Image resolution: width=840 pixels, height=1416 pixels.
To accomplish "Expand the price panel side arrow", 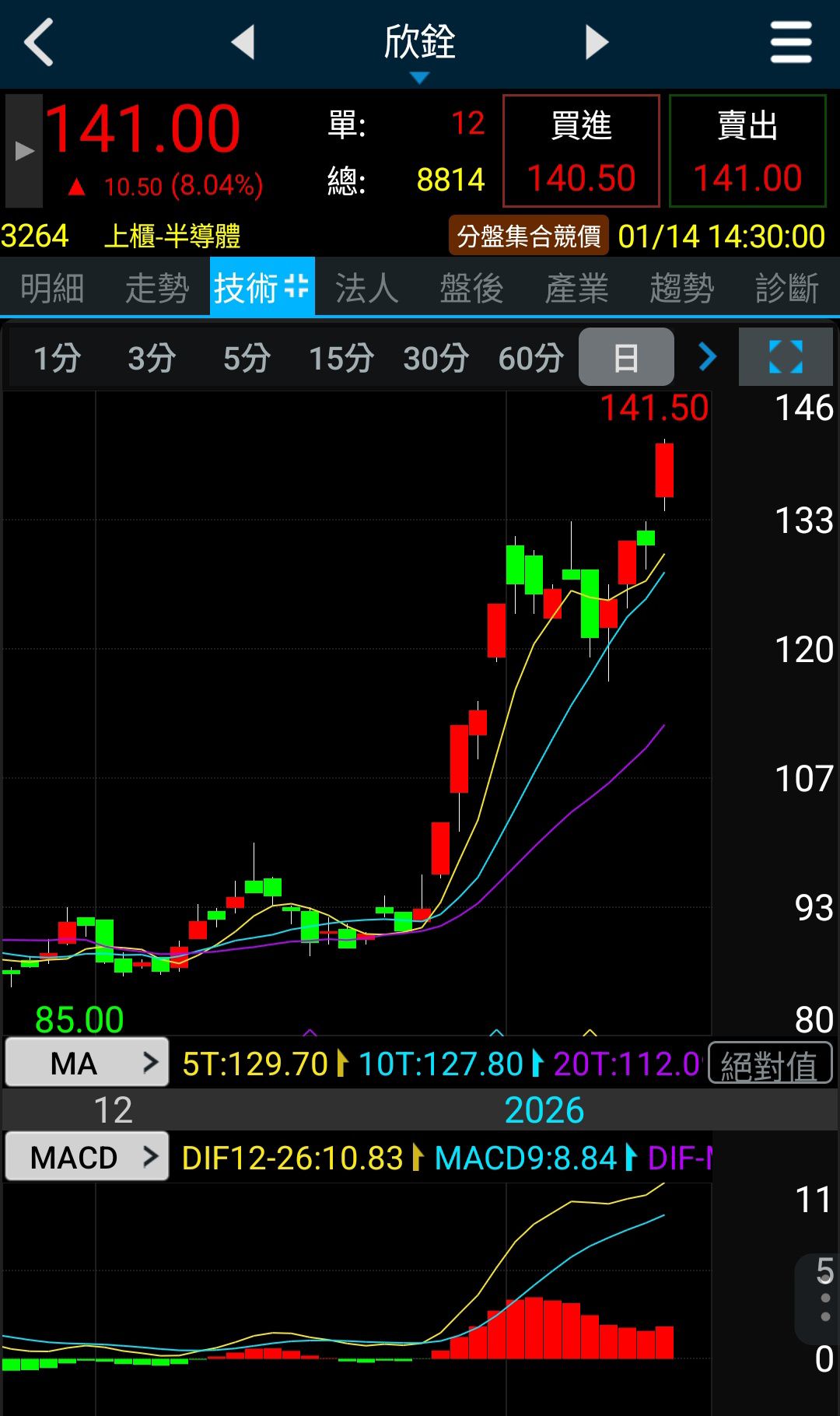I will pyautogui.click(x=24, y=151).
